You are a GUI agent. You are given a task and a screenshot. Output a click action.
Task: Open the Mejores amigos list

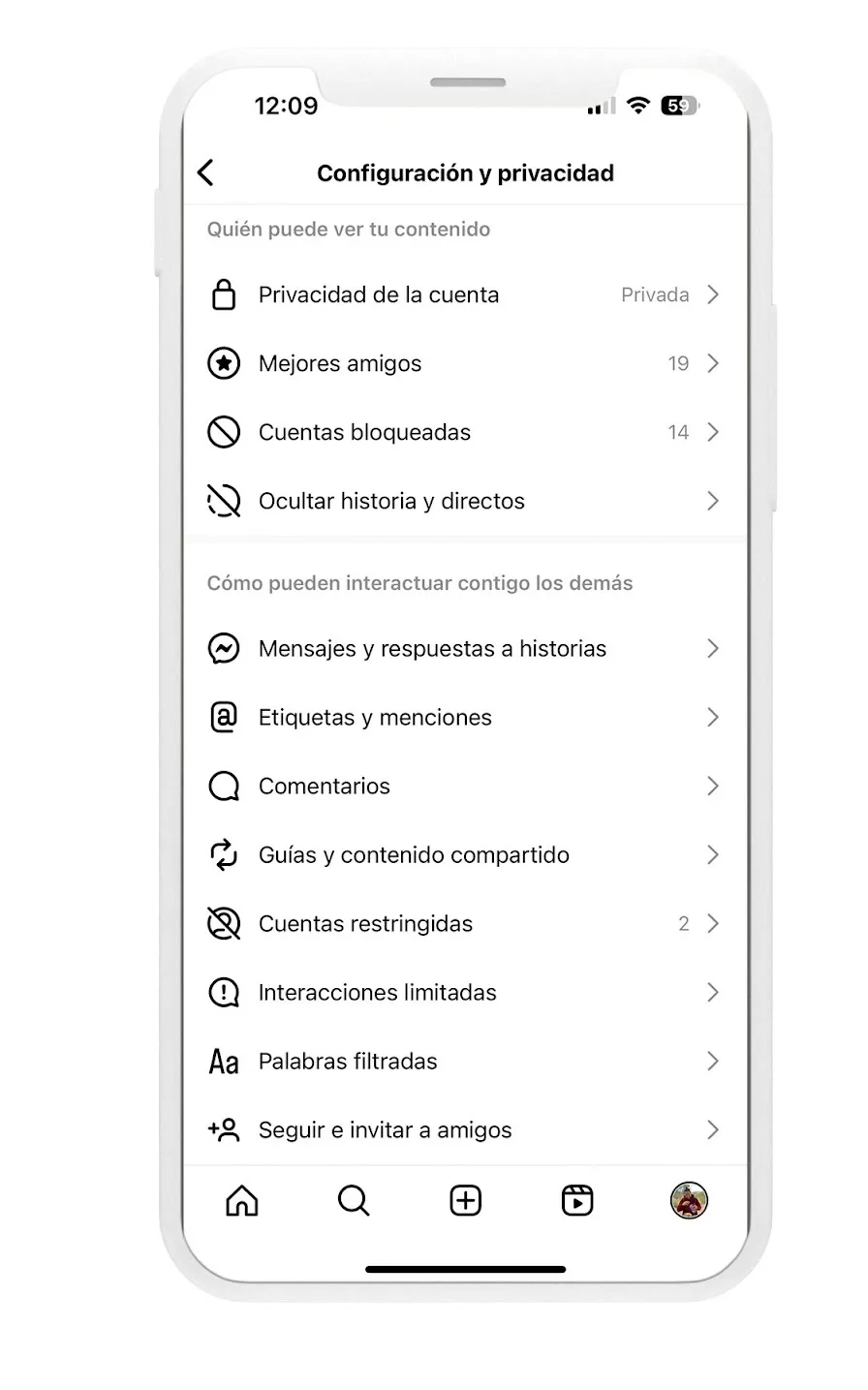click(x=465, y=363)
